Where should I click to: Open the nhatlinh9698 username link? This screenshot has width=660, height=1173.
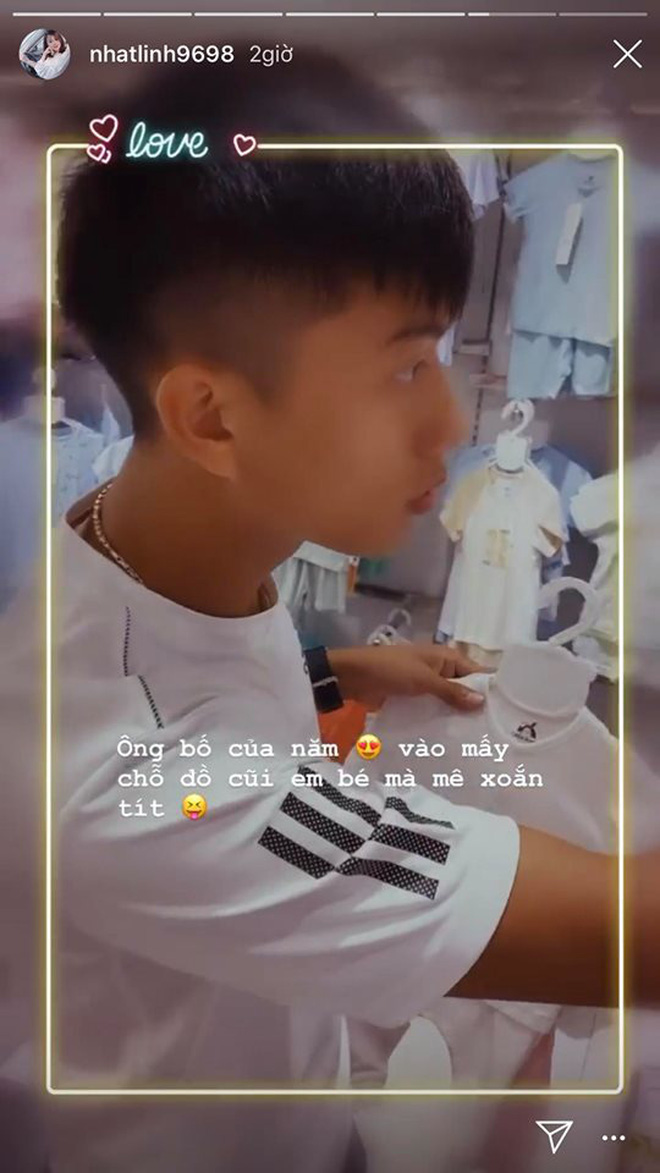tap(161, 55)
